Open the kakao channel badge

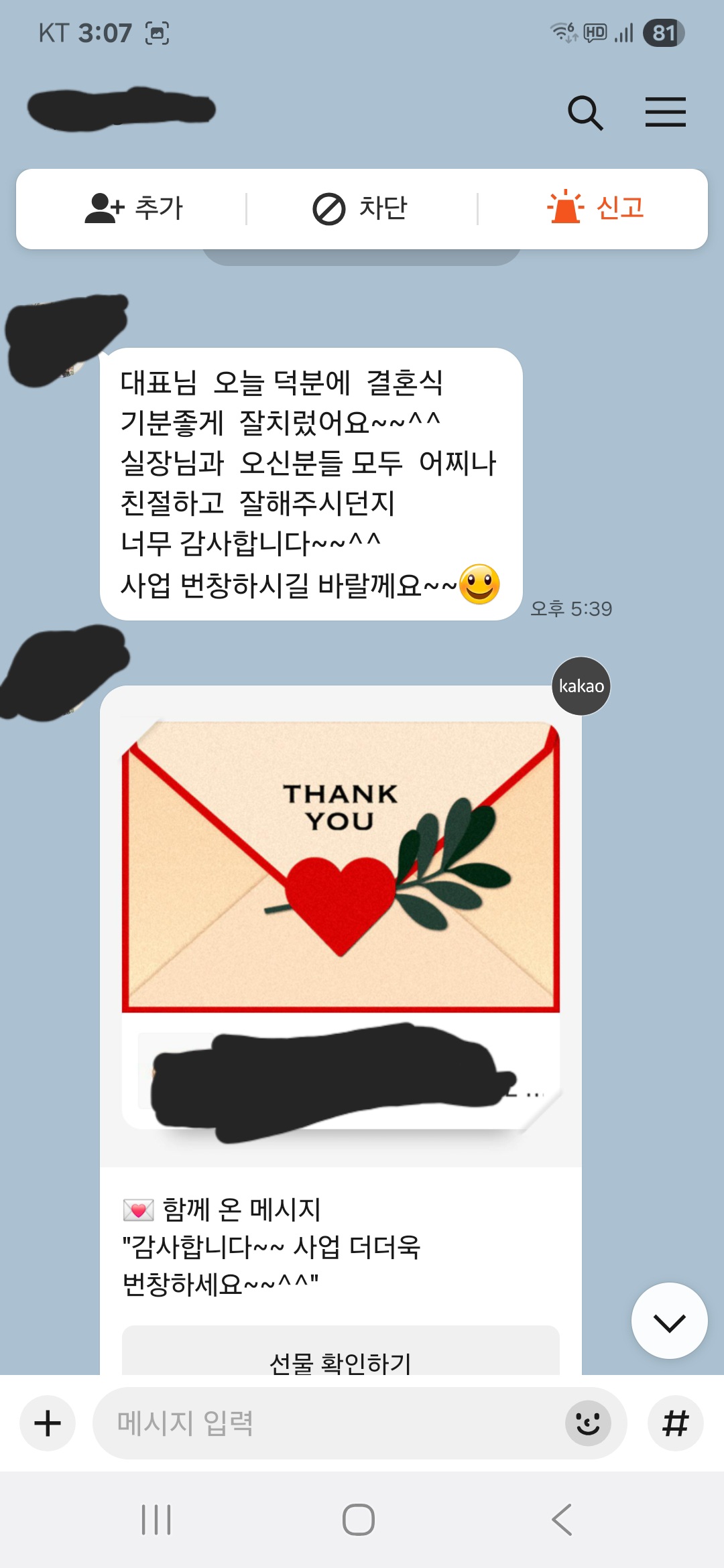pyautogui.click(x=581, y=686)
